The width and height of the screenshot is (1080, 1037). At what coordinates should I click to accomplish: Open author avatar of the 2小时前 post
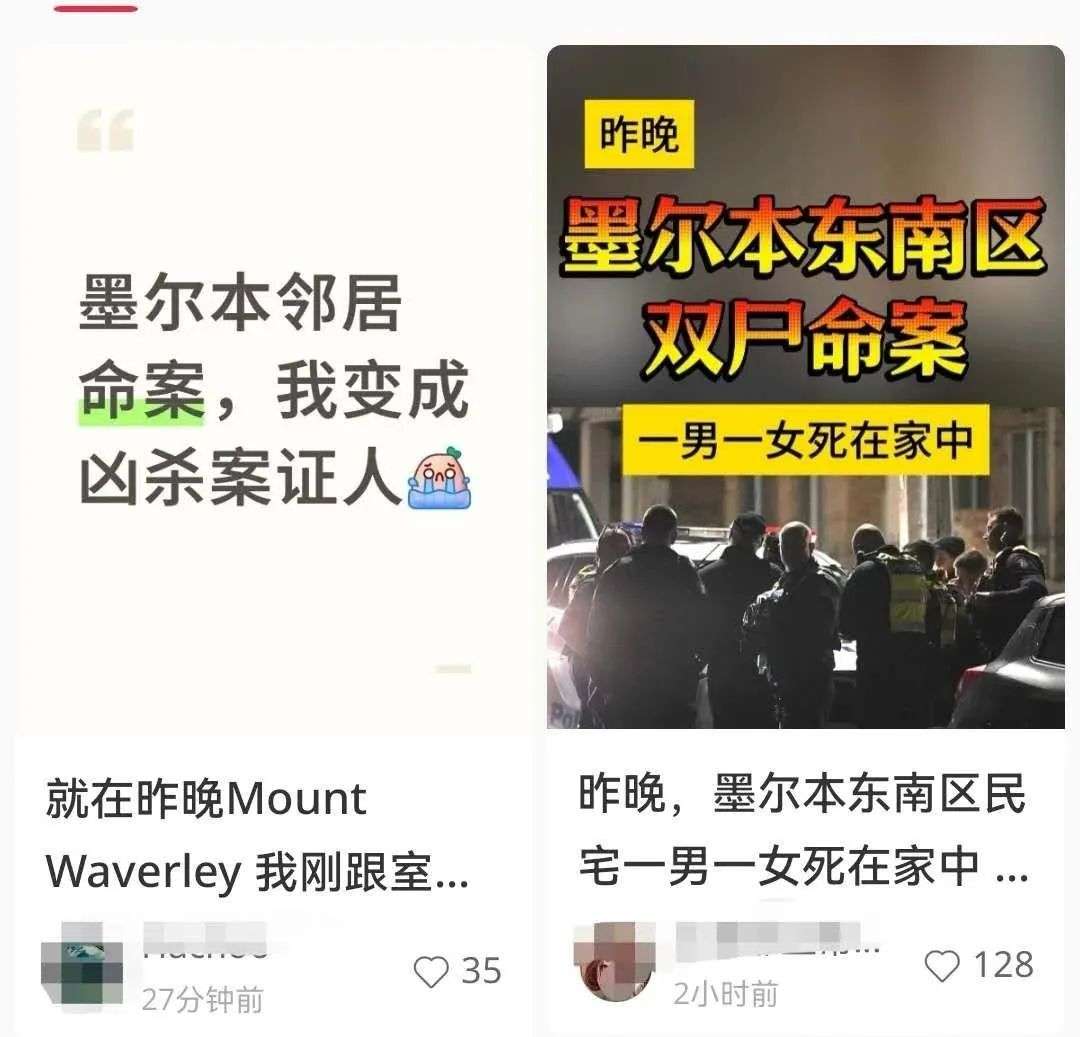pyautogui.click(x=613, y=961)
